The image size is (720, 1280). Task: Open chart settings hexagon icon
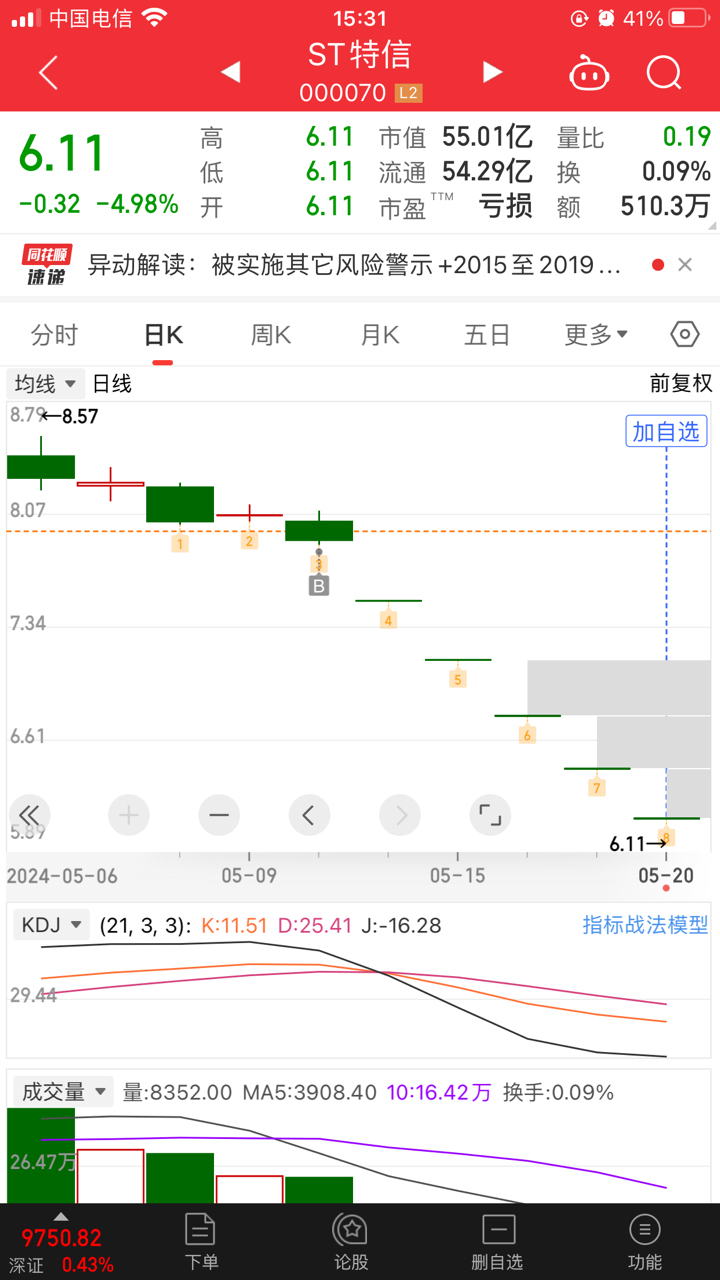click(x=685, y=335)
